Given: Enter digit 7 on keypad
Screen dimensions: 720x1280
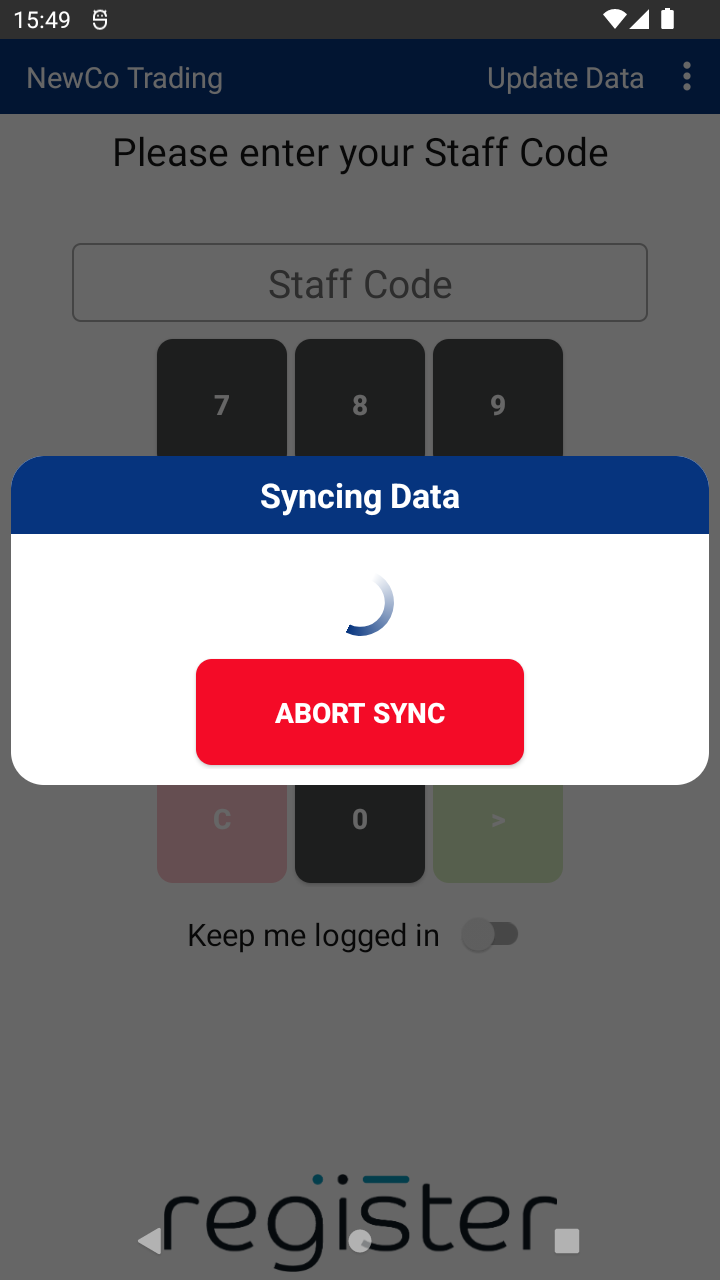Looking at the screenshot, I should pyautogui.click(x=222, y=400).
